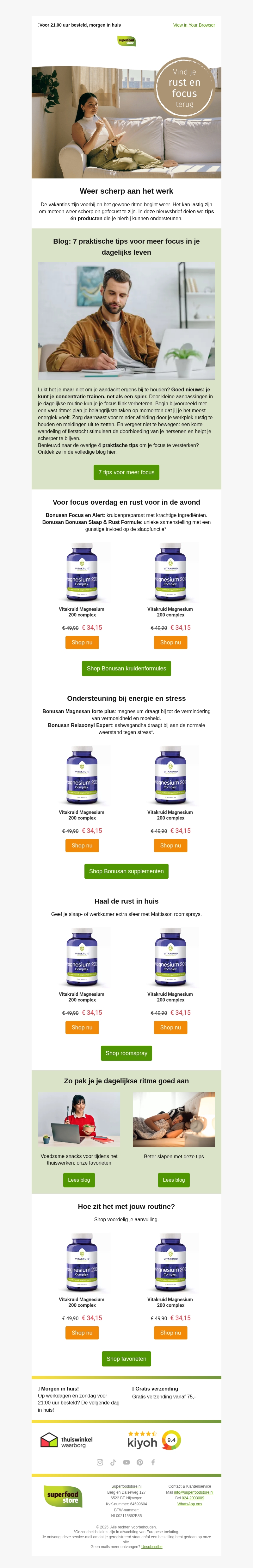Image resolution: width=253 pixels, height=1568 pixels.
Task: Tap the WhatsApp ons link
Action: [x=190, y=1504]
